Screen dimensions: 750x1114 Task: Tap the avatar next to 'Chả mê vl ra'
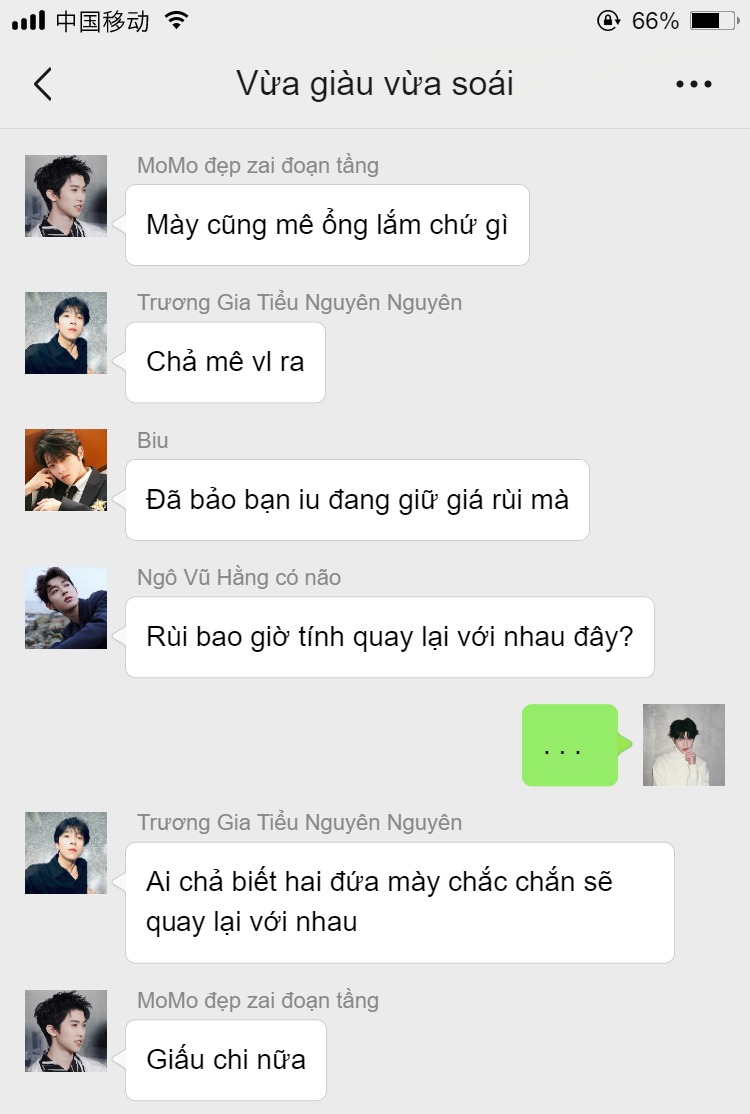point(66,333)
